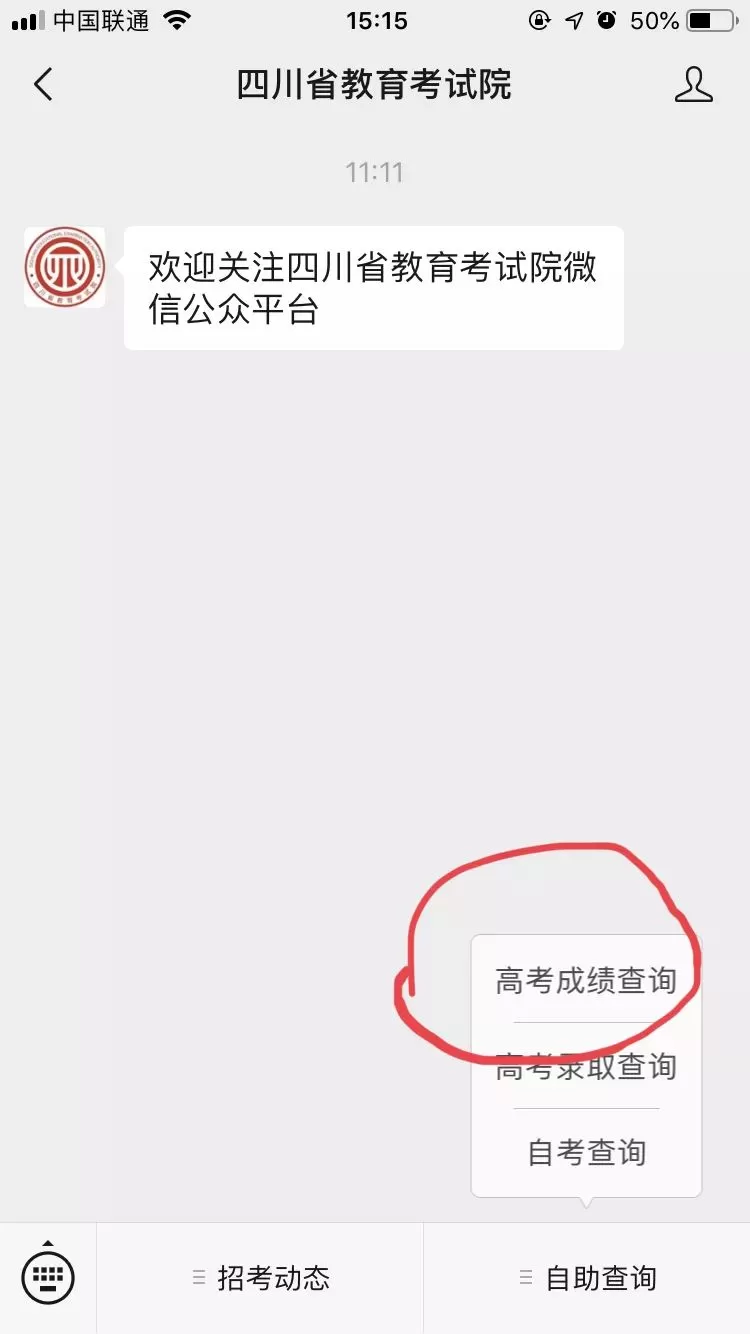Expand the 招考动态 menu

coord(261,1278)
